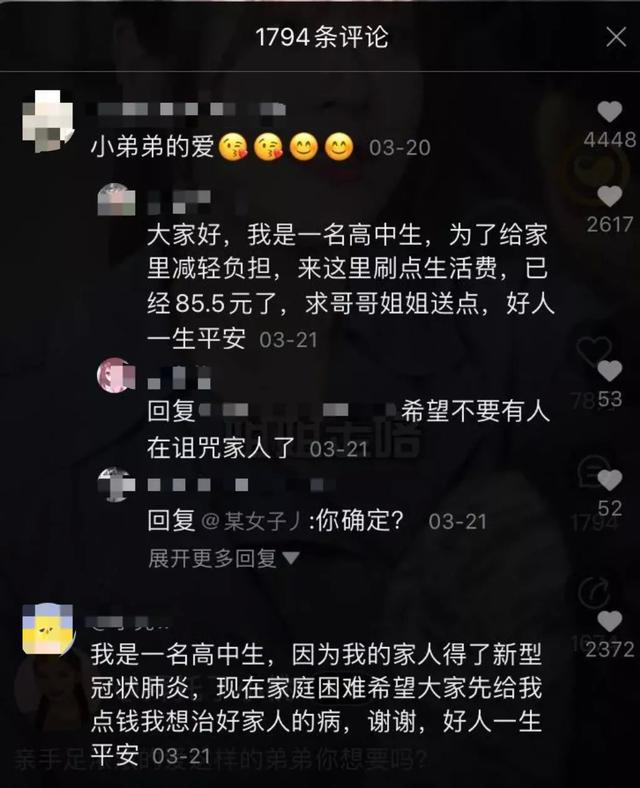This screenshot has width=640, height=788.
Task: Open avatar of the 85.5元 reply author
Action: coord(116,201)
